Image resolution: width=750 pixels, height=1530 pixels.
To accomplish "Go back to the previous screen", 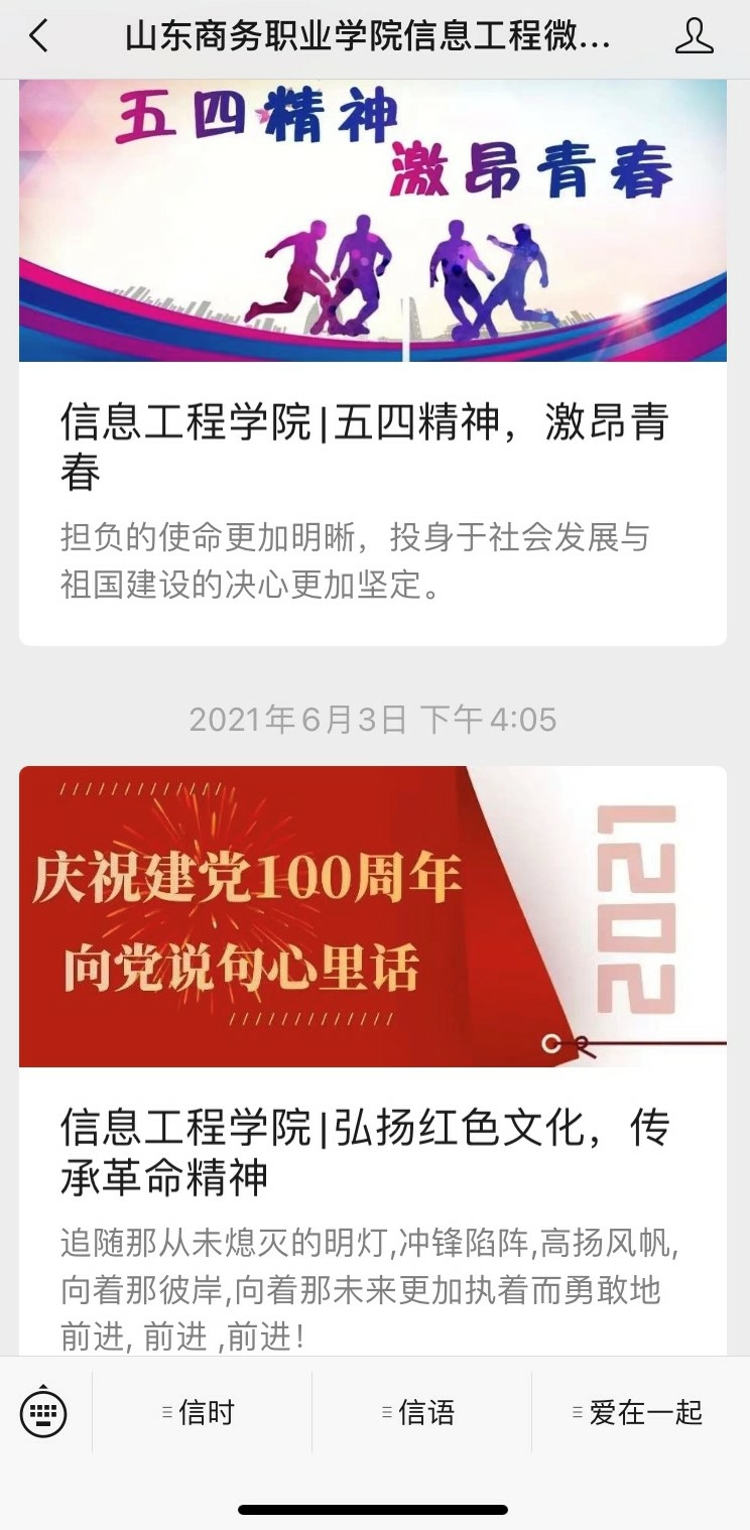I will 38,37.
